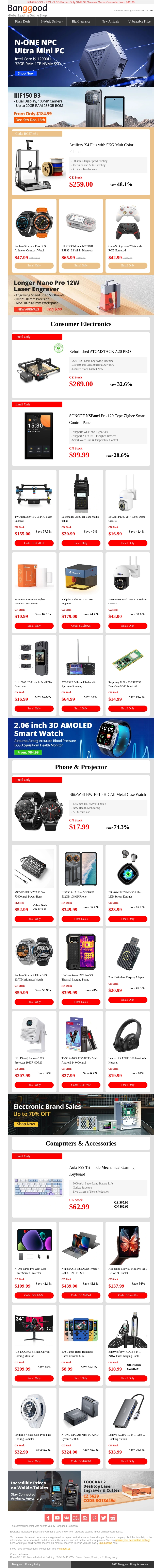
Task: Open the Click here link for viewing problems
Action: [148, 10]
